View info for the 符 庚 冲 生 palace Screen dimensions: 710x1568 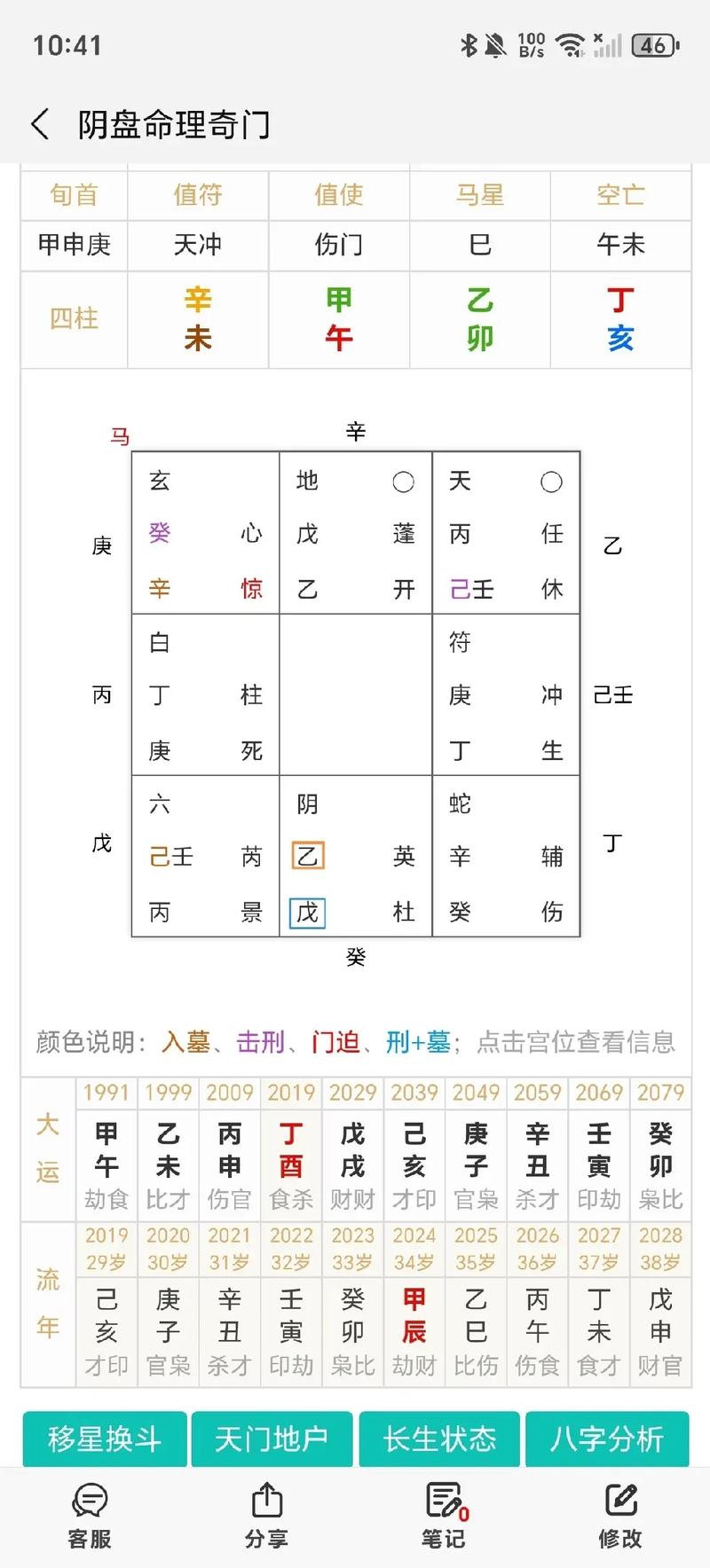[506, 695]
